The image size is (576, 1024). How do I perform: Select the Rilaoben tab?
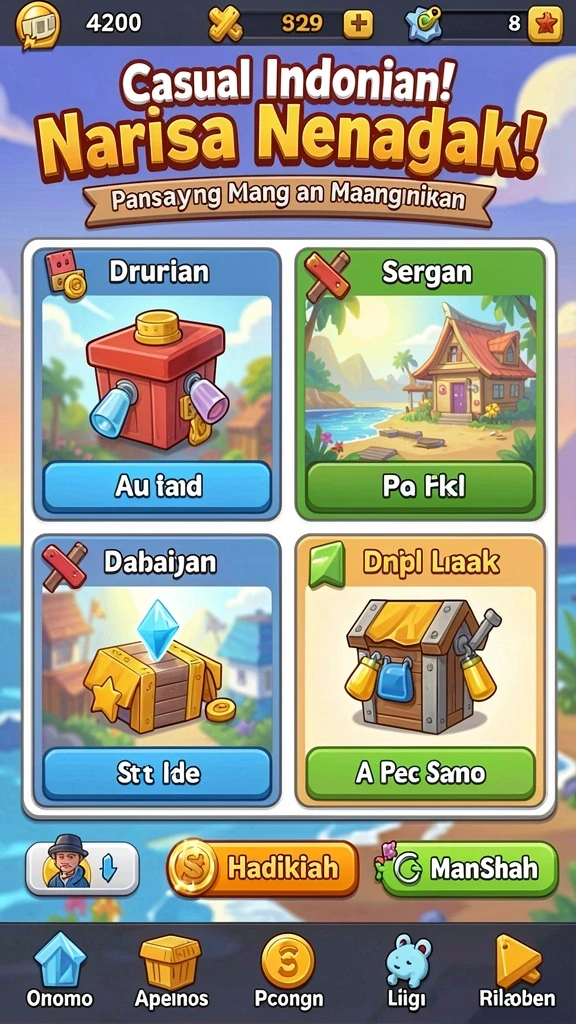tap(517, 970)
